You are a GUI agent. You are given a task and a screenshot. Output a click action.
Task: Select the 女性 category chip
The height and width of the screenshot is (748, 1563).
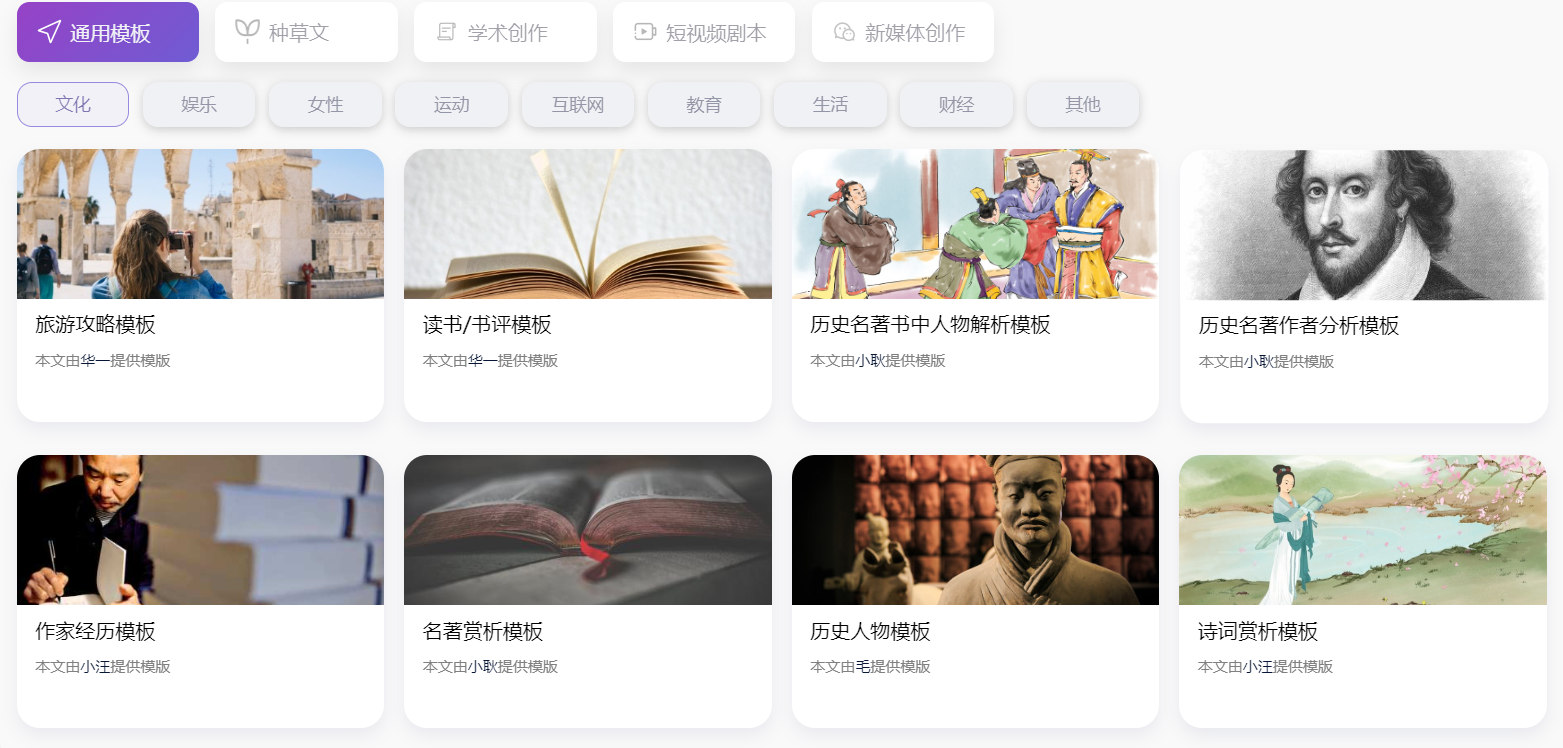pos(325,104)
